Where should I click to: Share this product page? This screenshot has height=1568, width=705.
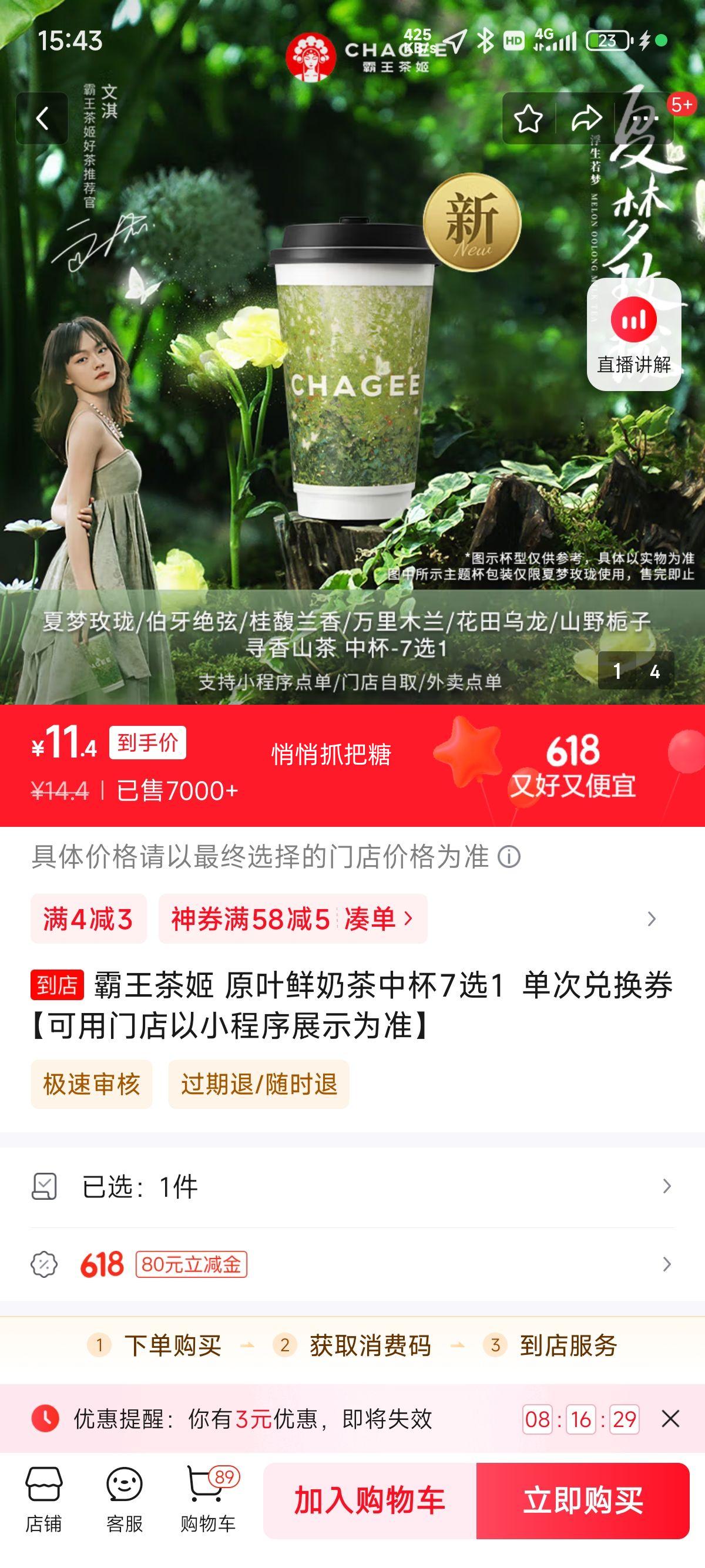(586, 118)
